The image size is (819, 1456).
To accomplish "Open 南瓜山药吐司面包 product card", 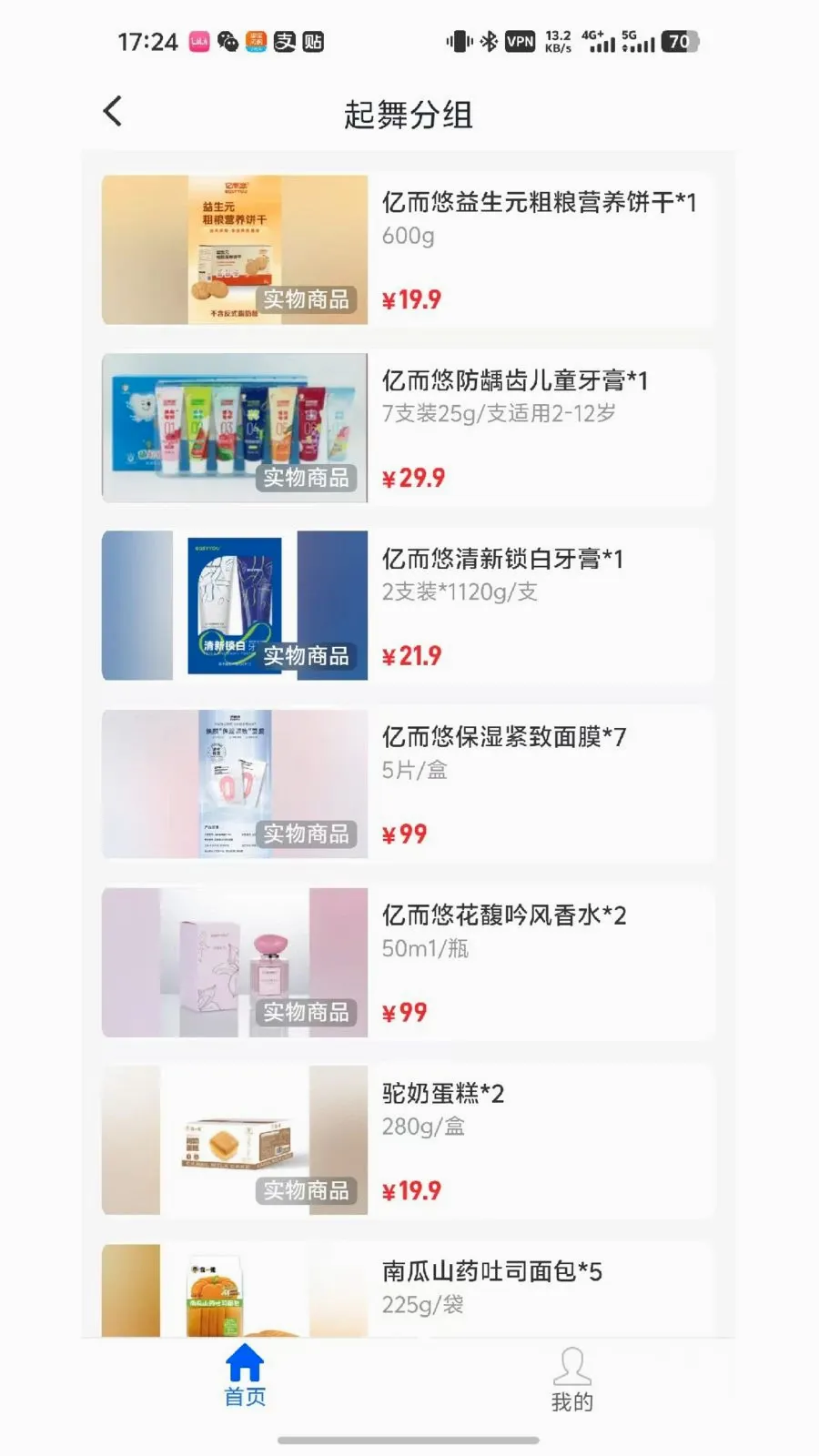I will click(x=408, y=1290).
